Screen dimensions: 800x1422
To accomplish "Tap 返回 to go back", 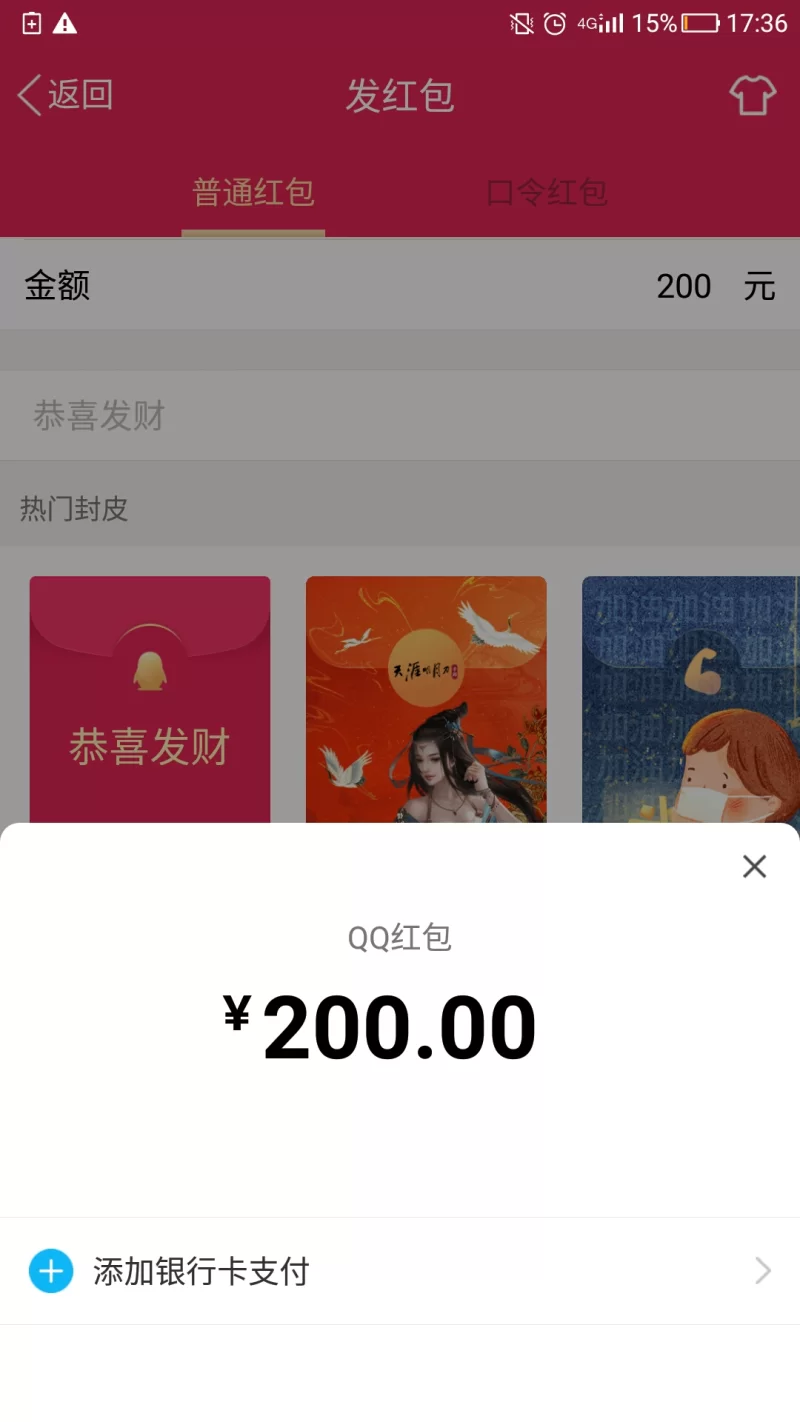I will (65, 96).
